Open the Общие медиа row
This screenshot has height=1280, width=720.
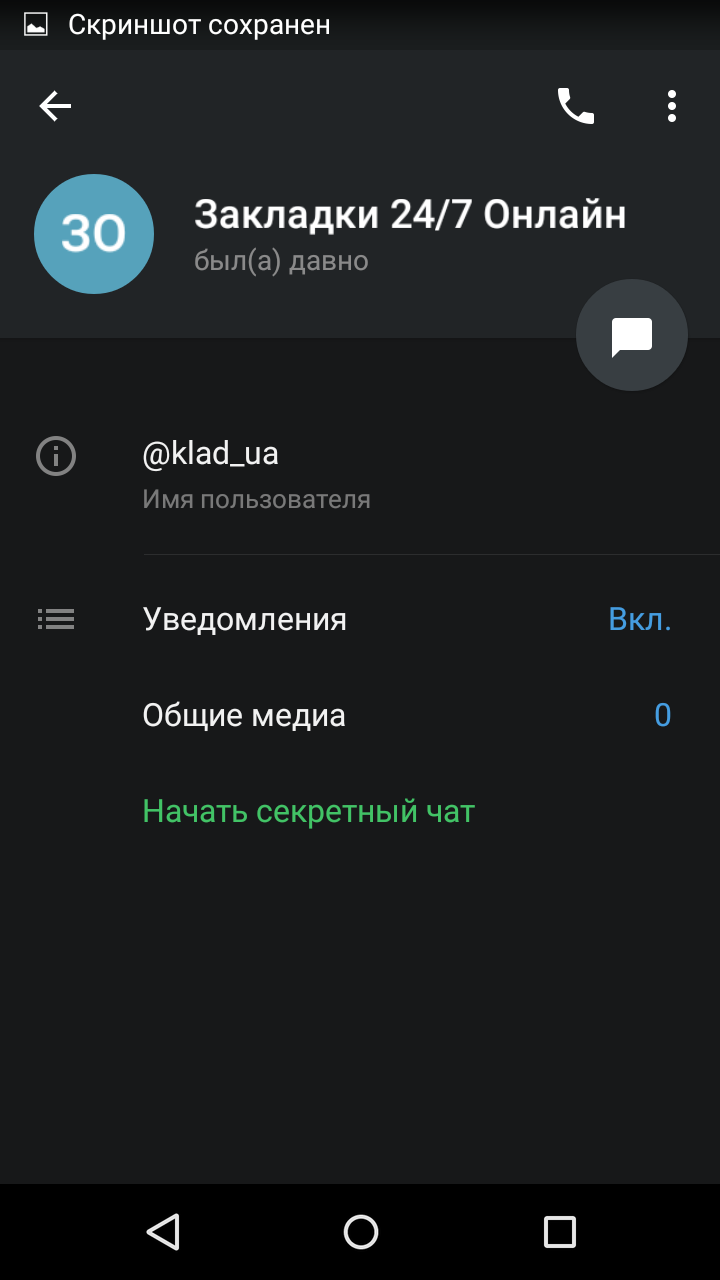[400, 716]
